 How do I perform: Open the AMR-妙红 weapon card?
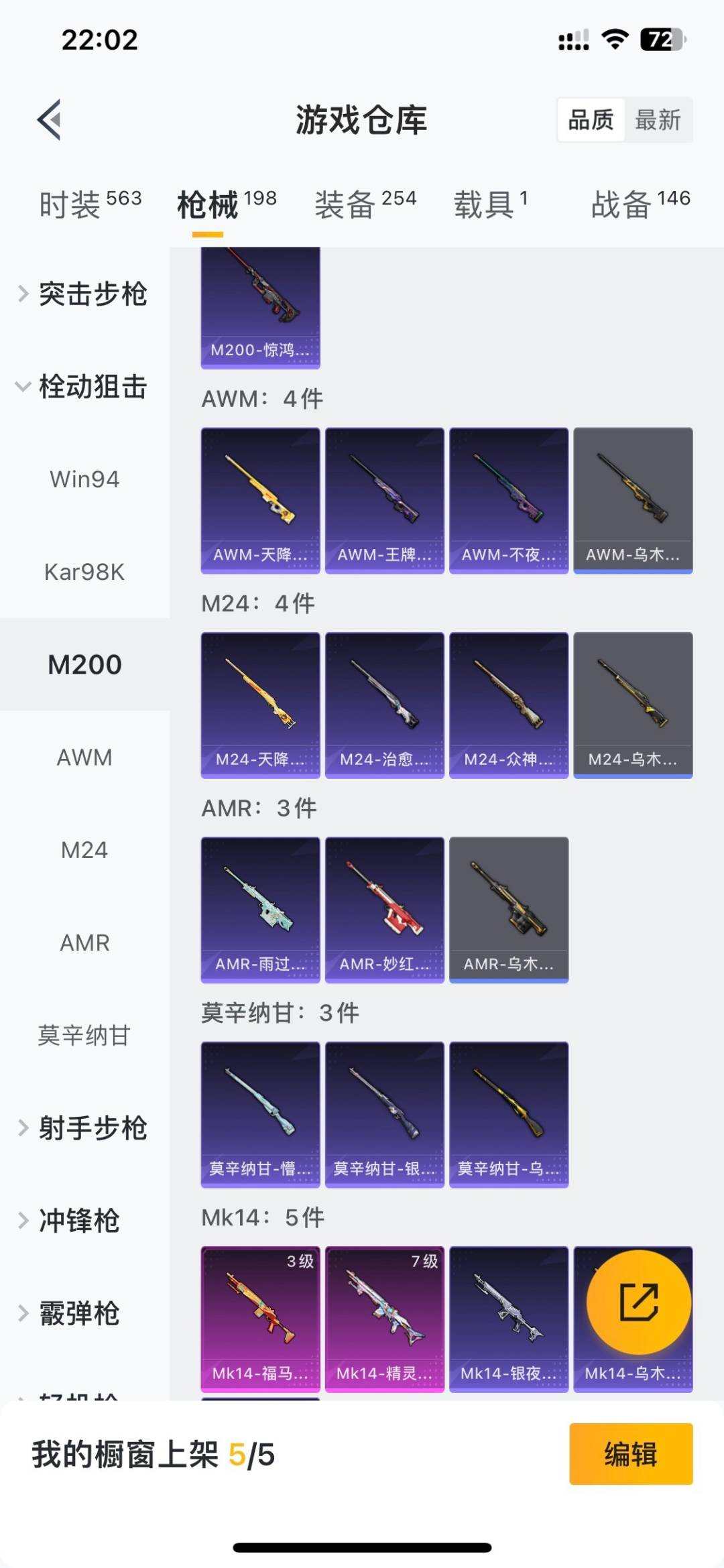click(x=385, y=906)
